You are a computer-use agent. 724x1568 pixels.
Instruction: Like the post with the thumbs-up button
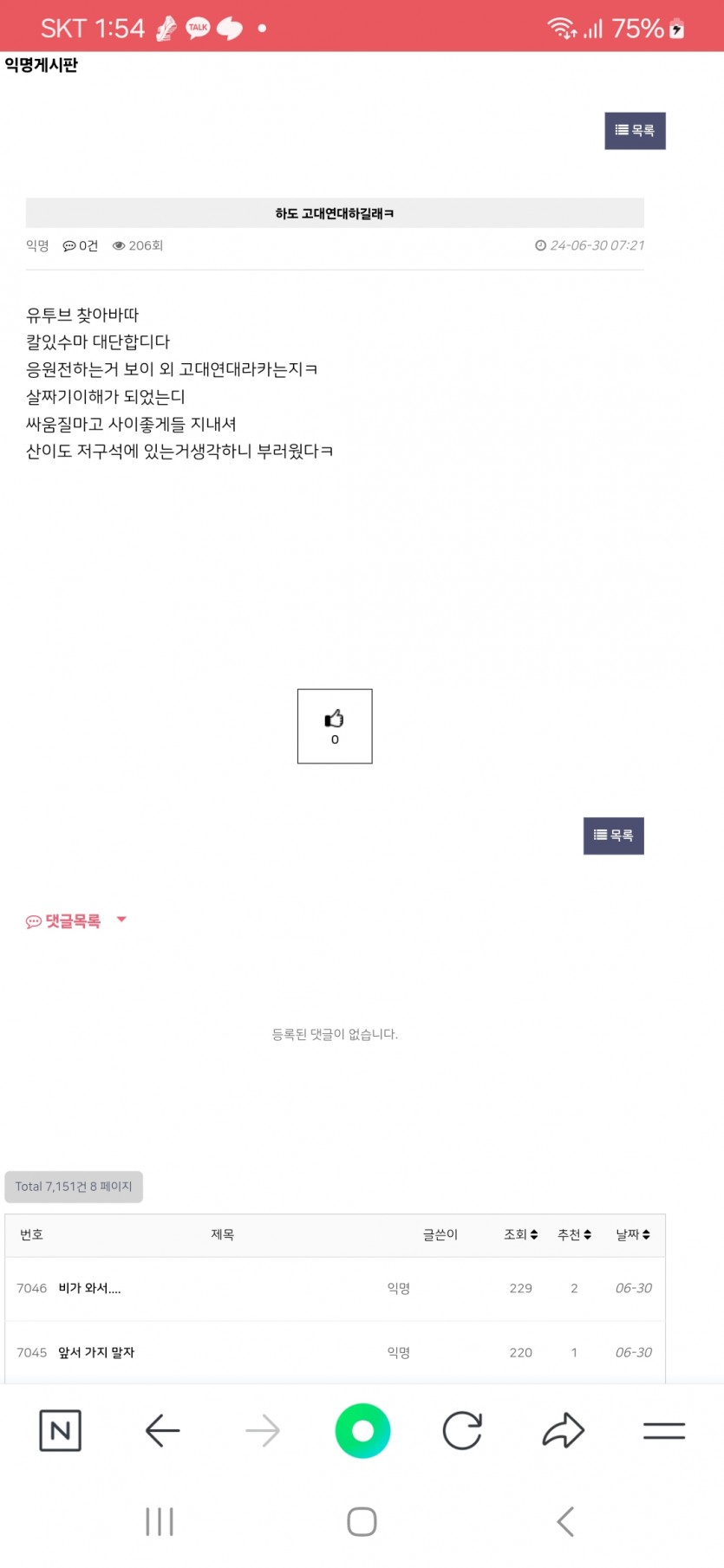pyautogui.click(x=335, y=726)
